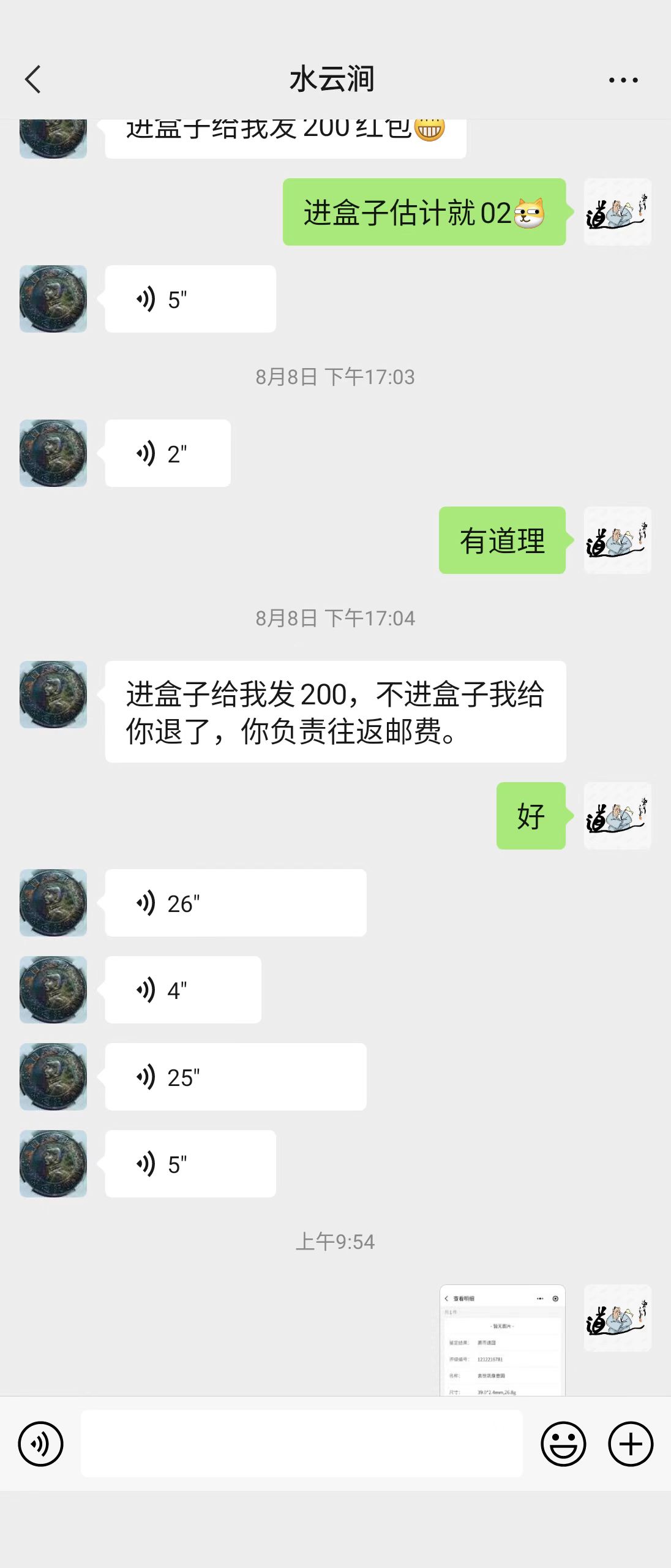This screenshot has height=1568, width=671.
Task: Play the 26-second voice message
Action: [235, 903]
